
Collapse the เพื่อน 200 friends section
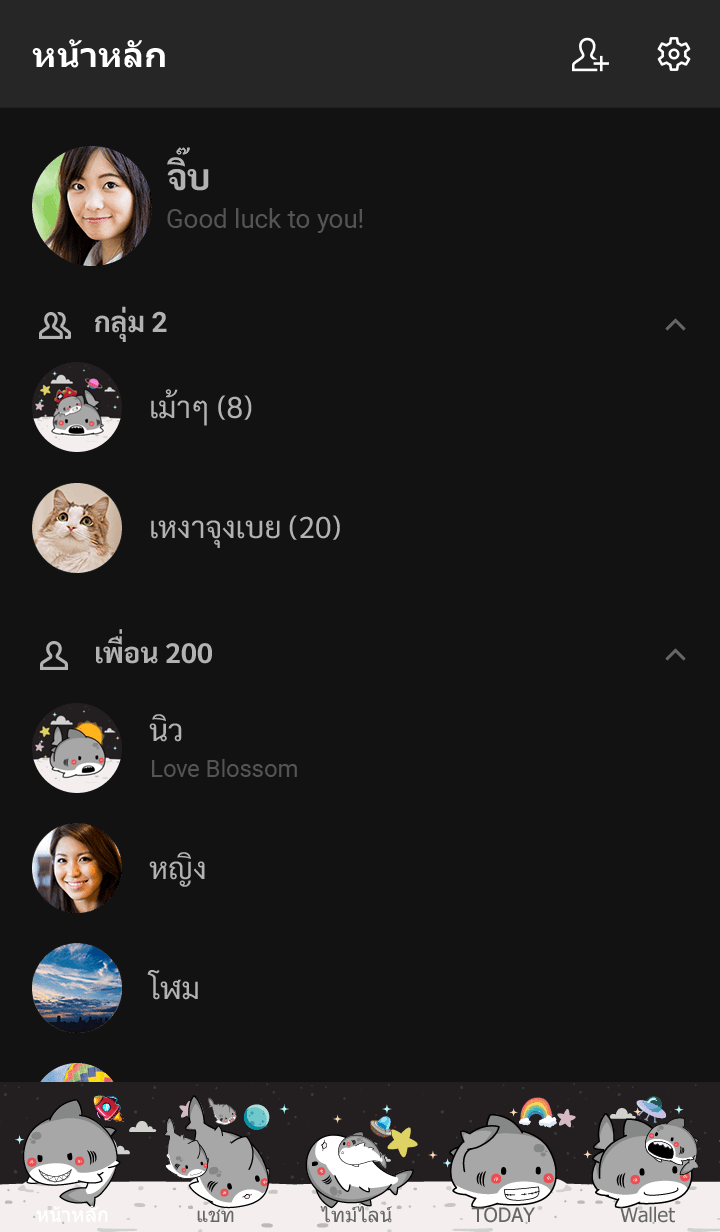(676, 654)
